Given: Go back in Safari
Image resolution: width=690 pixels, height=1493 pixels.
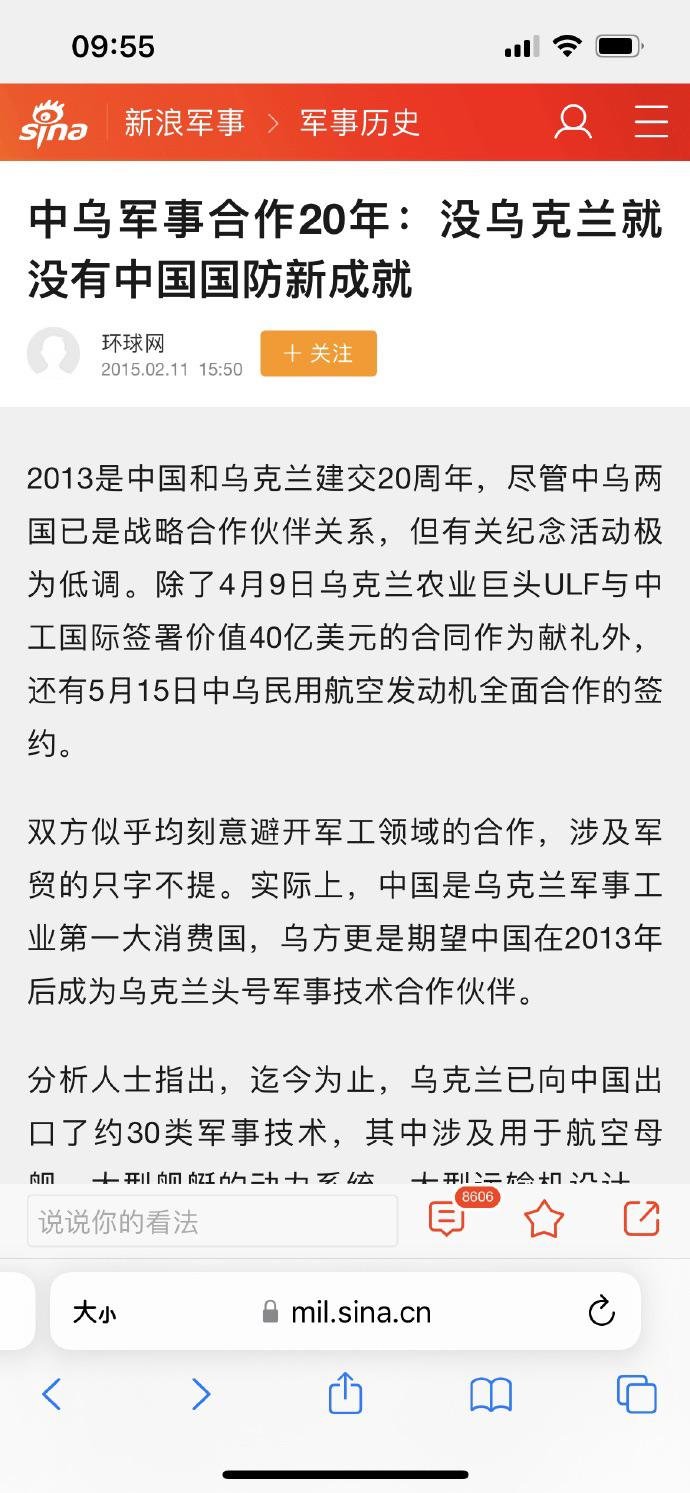Looking at the screenshot, I should click(51, 1394).
